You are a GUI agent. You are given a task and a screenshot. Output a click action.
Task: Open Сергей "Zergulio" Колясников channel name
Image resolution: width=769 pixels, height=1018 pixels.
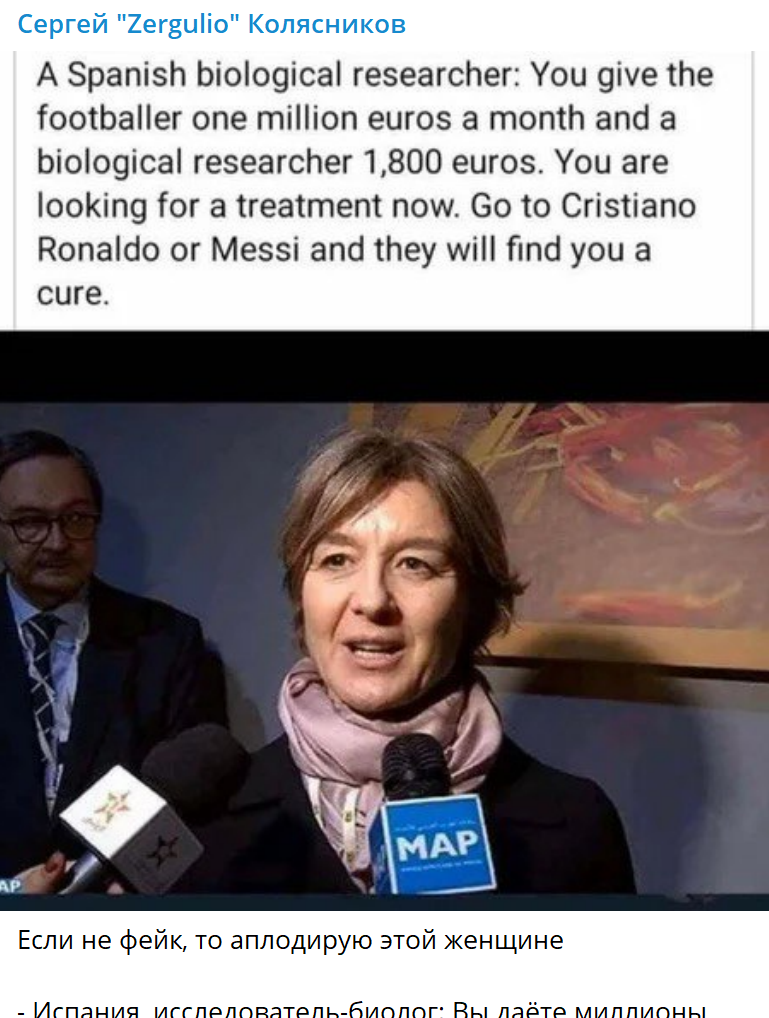point(212,24)
